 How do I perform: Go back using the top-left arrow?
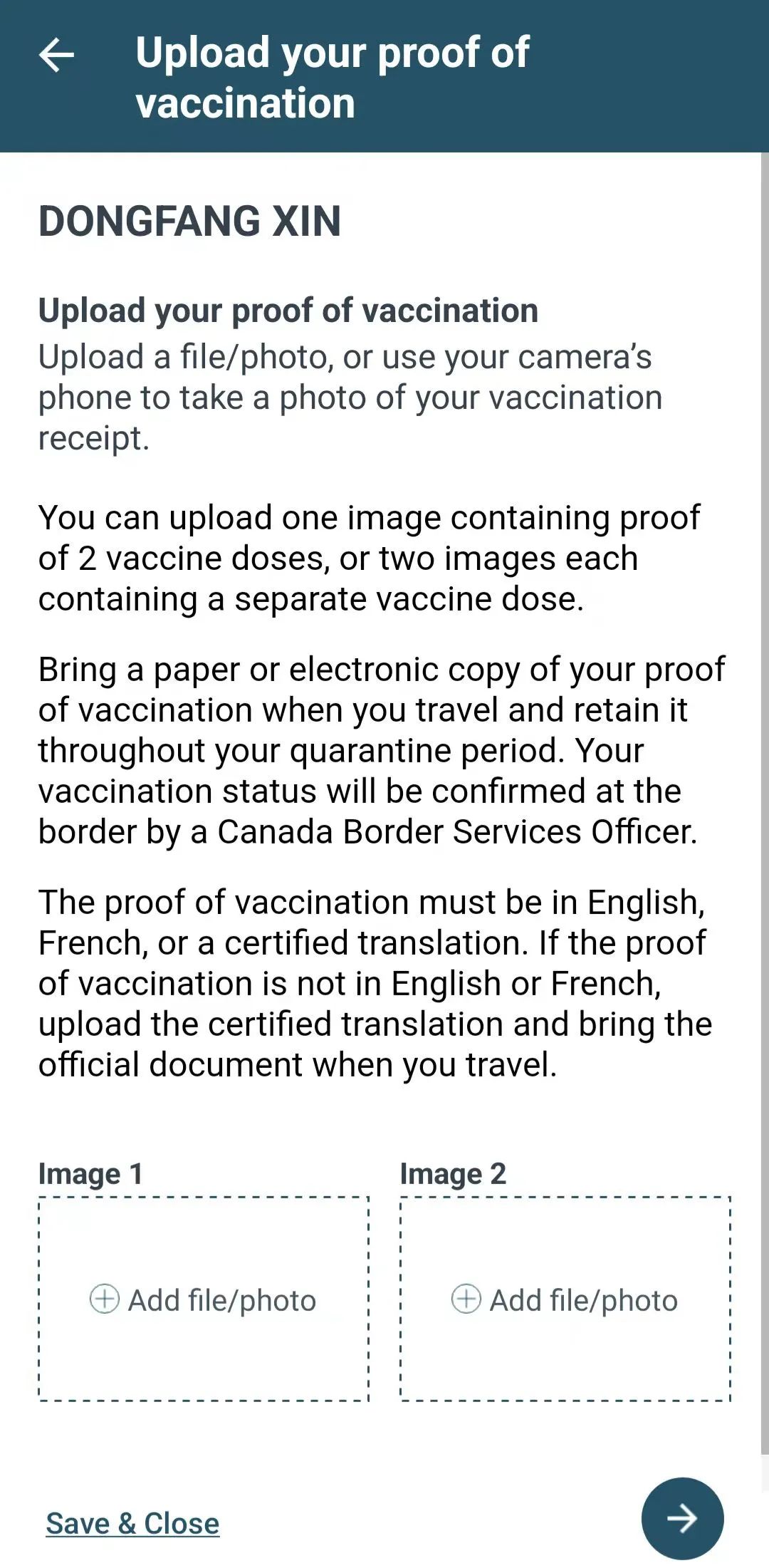pyautogui.click(x=56, y=55)
